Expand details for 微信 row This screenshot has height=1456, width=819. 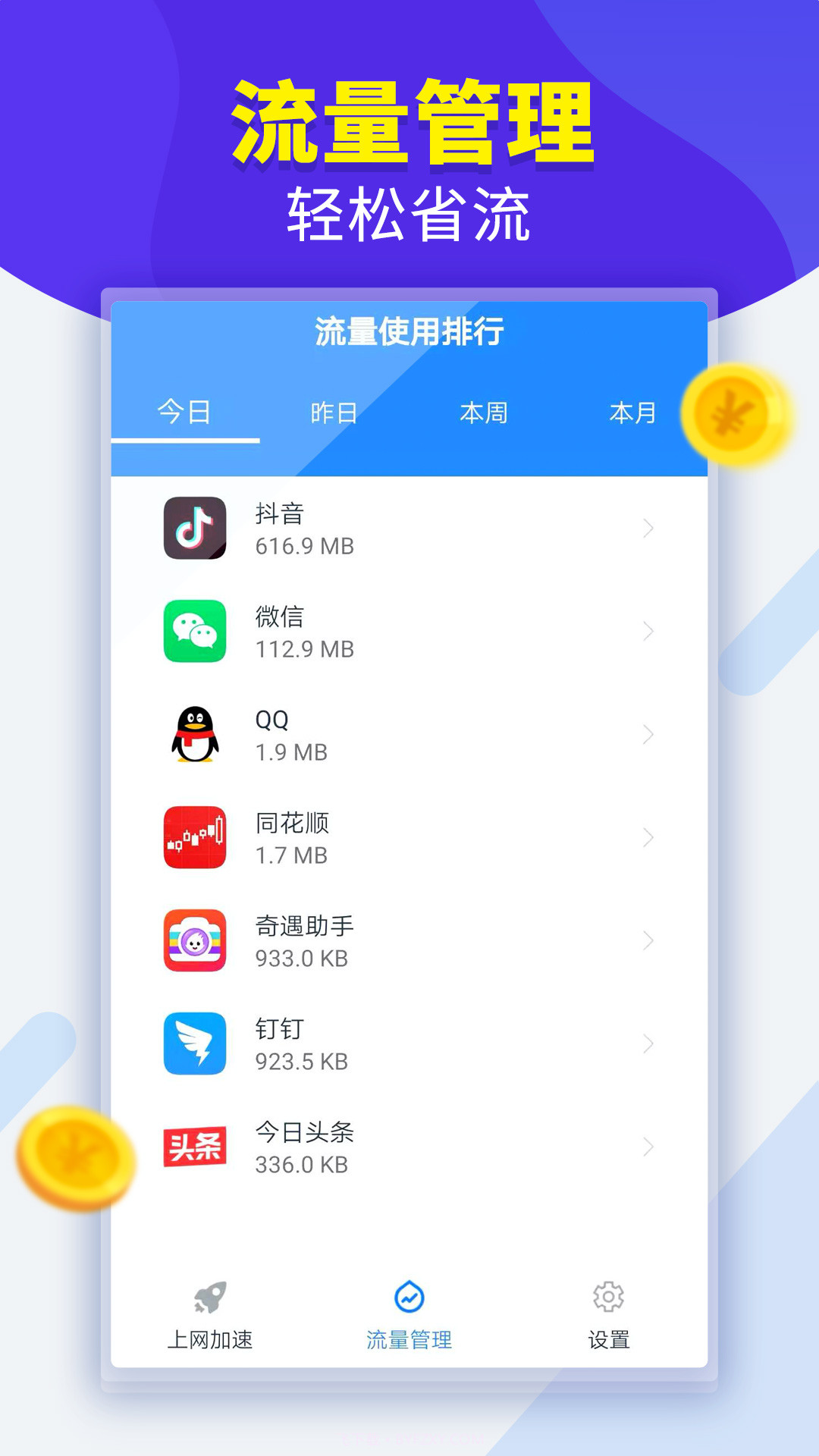(647, 632)
